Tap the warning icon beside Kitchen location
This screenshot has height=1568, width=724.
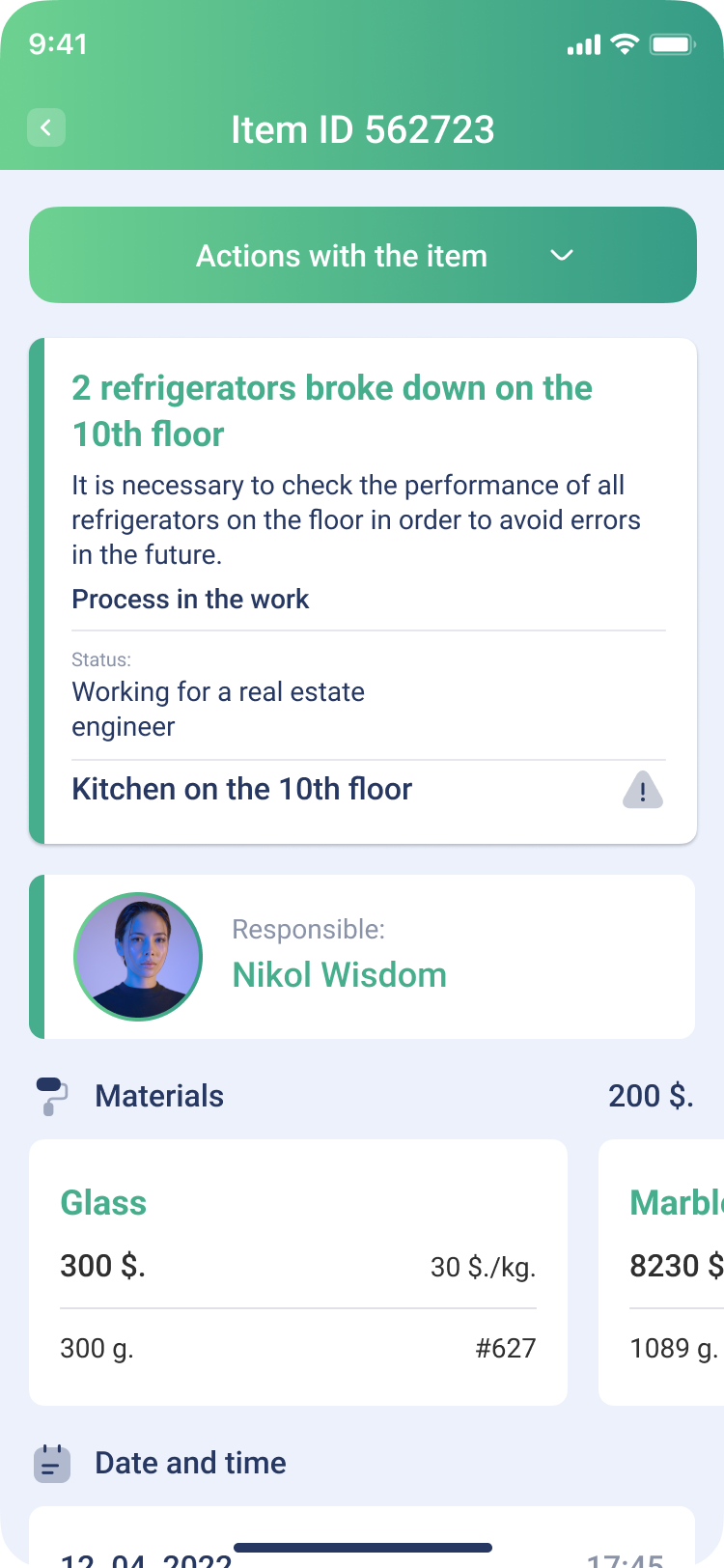[x=642, y=791]
